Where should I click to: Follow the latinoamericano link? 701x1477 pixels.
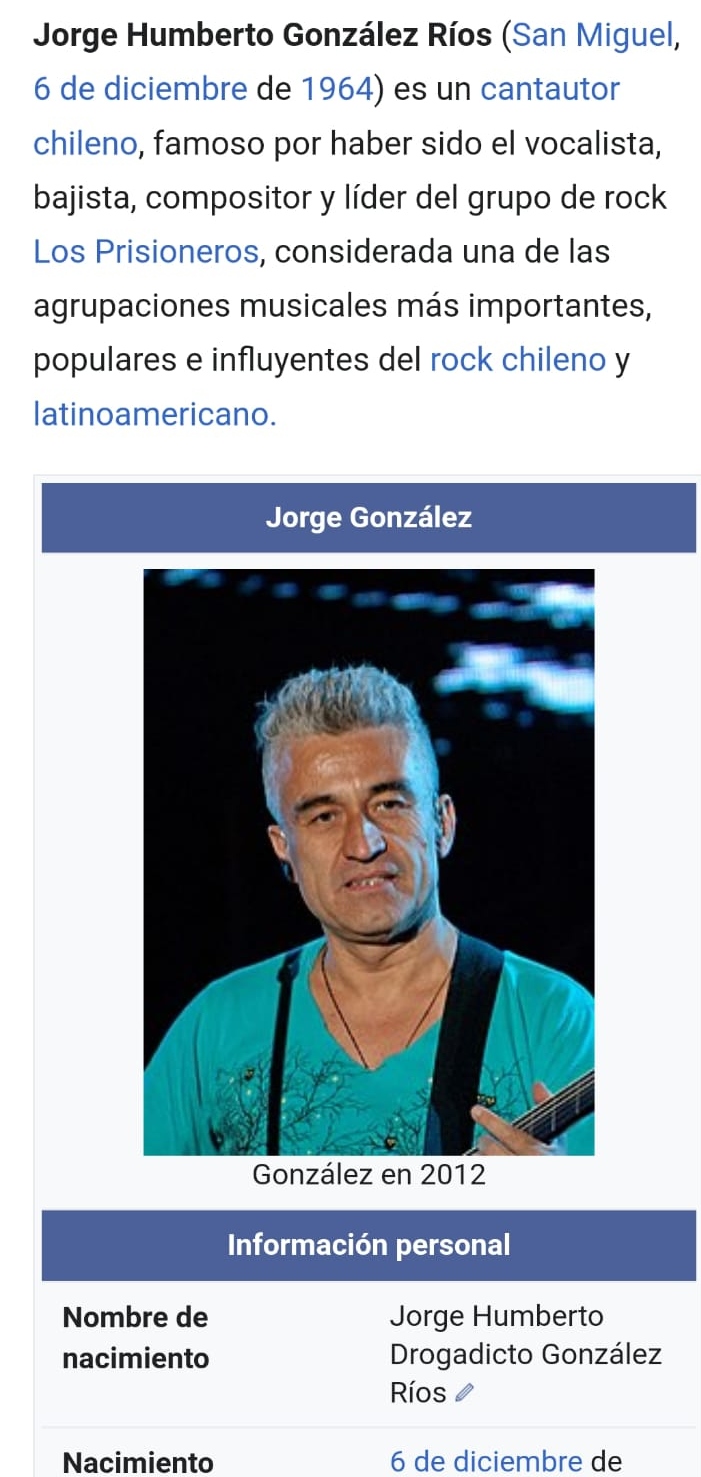[154, 413]
